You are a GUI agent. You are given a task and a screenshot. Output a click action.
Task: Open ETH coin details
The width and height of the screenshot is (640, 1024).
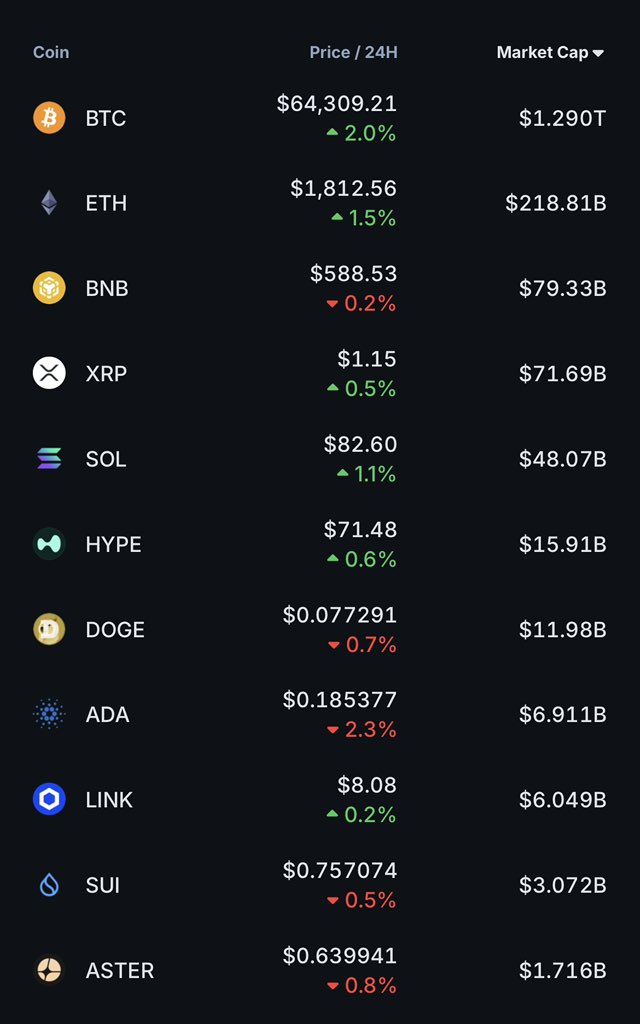[320, 203]
